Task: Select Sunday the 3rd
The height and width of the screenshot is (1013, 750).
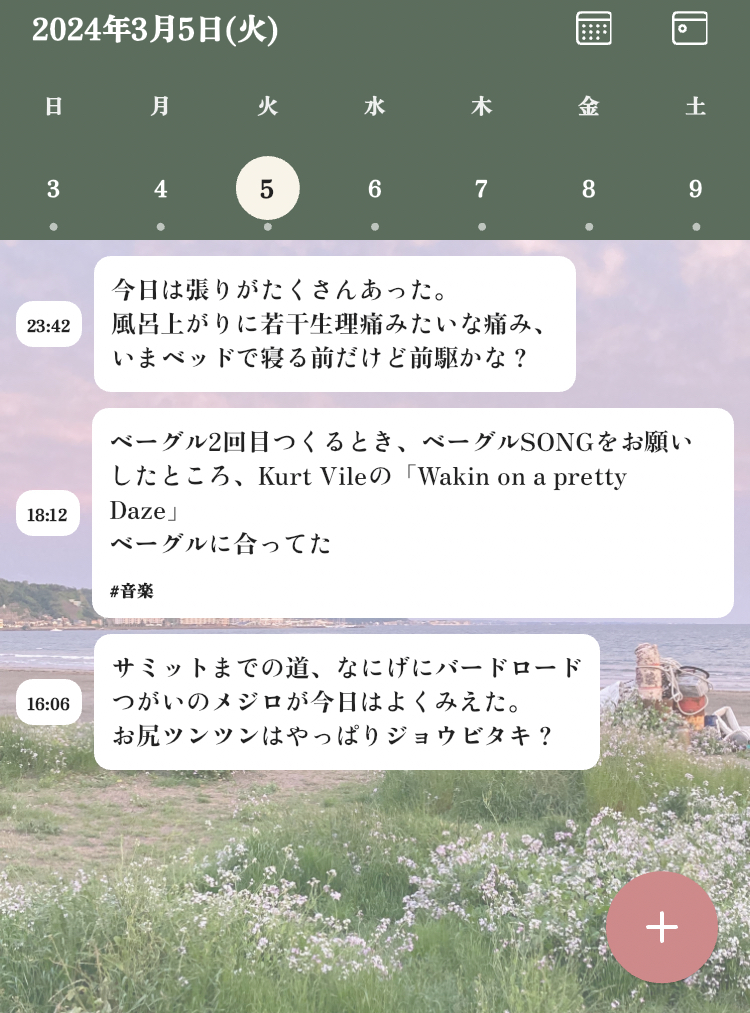Action: 53,189
